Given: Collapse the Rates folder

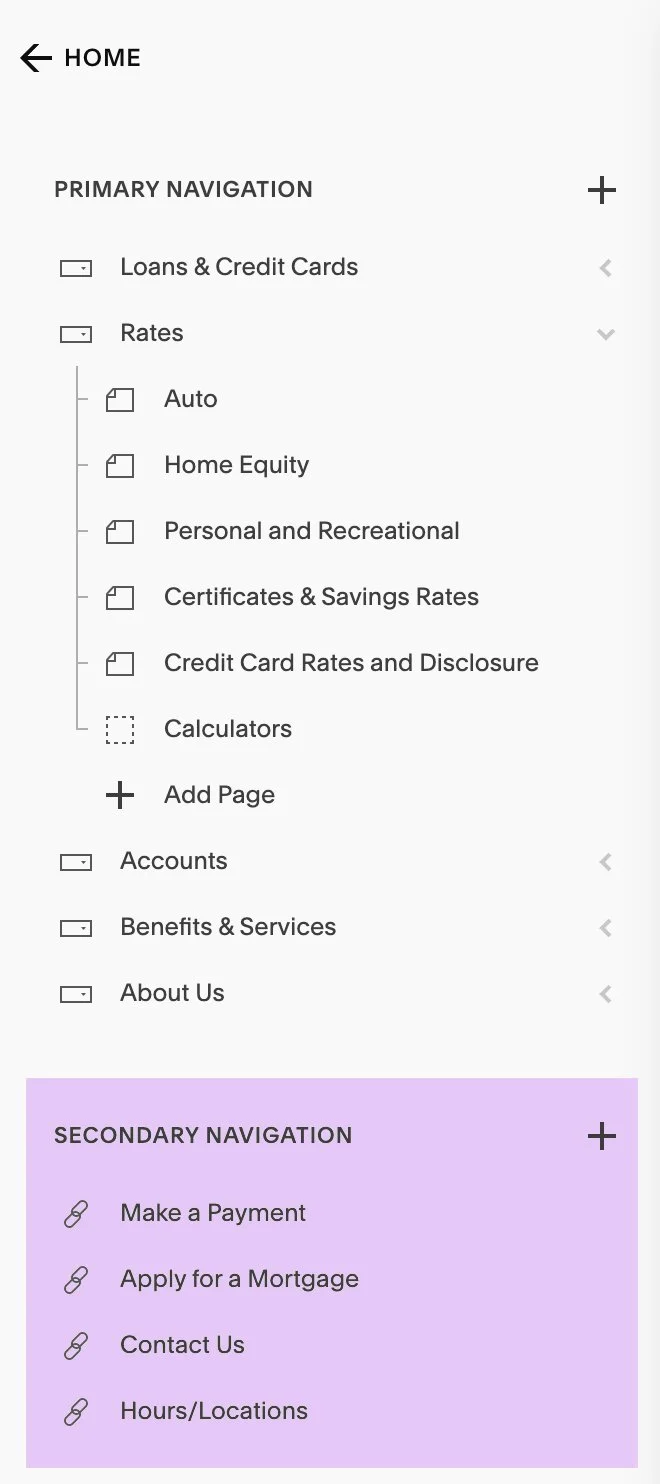Looking at the screenshot, I should tap(605, 334).
